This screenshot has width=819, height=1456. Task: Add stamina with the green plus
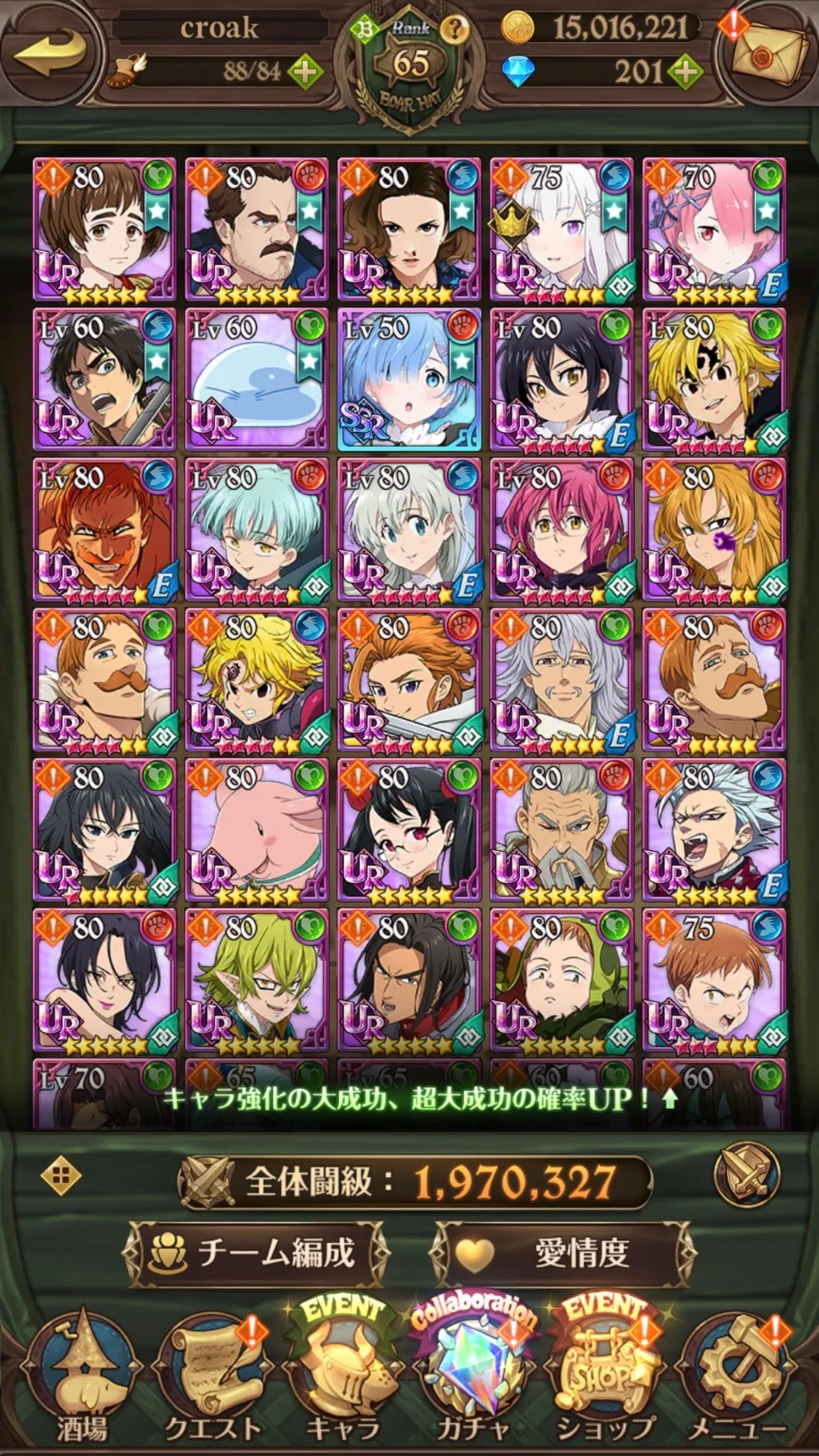(x=305, y=71)
